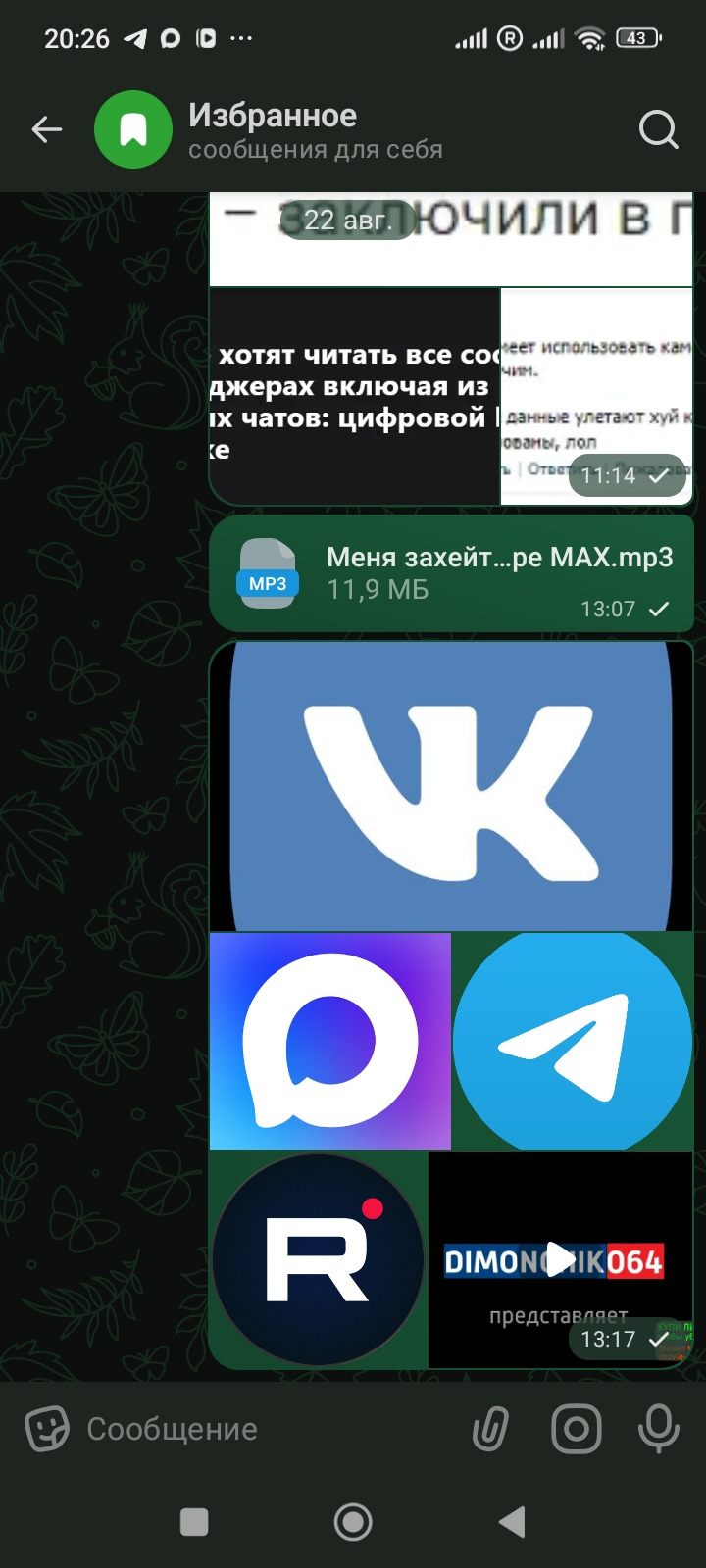Open recent apps with the square button
Image resolution: width=706 pixels, height=1568 pixels.
pyautogui.click(x=194, y=1522)
